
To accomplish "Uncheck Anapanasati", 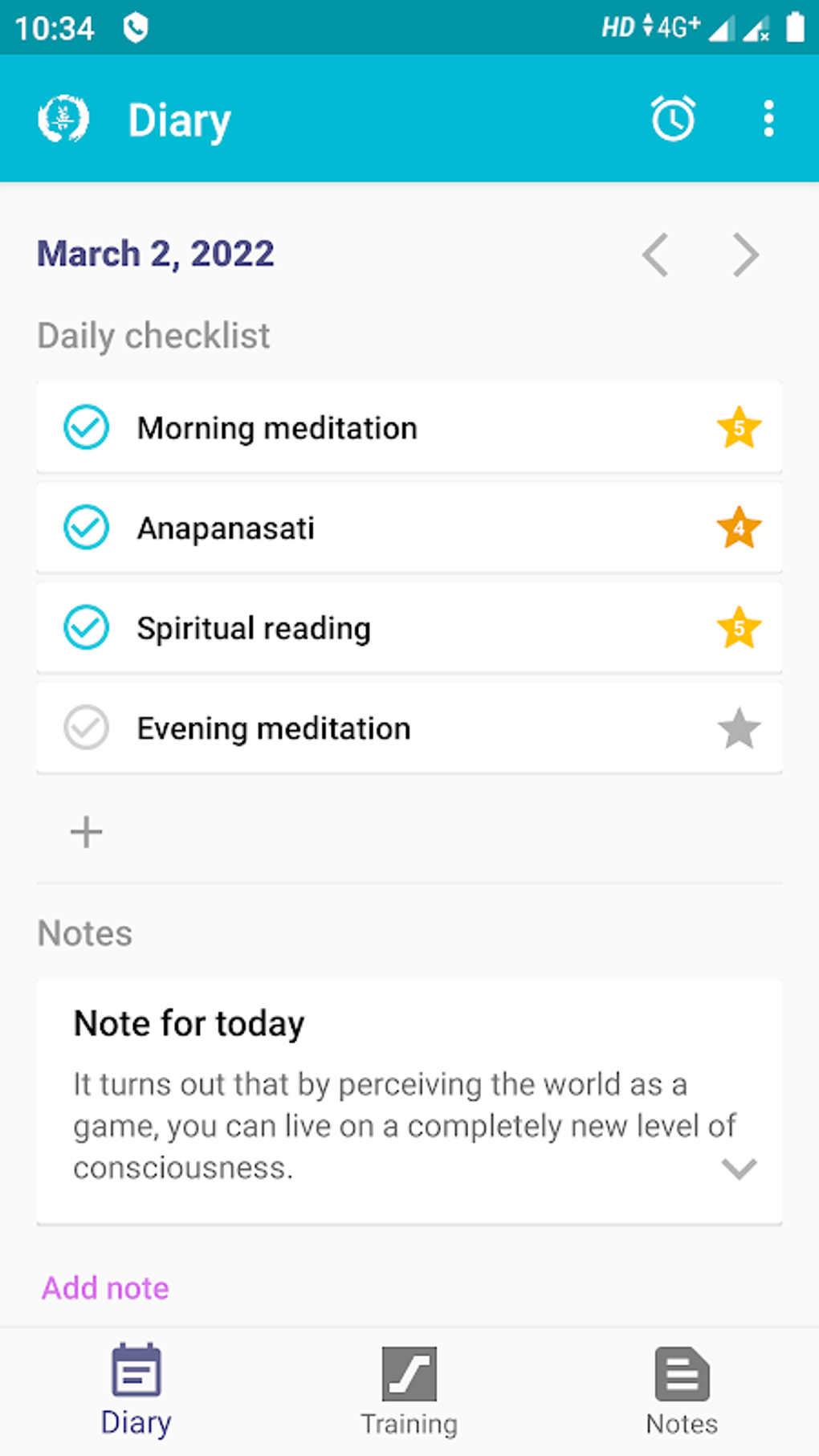I will click(x=87, y=528).
